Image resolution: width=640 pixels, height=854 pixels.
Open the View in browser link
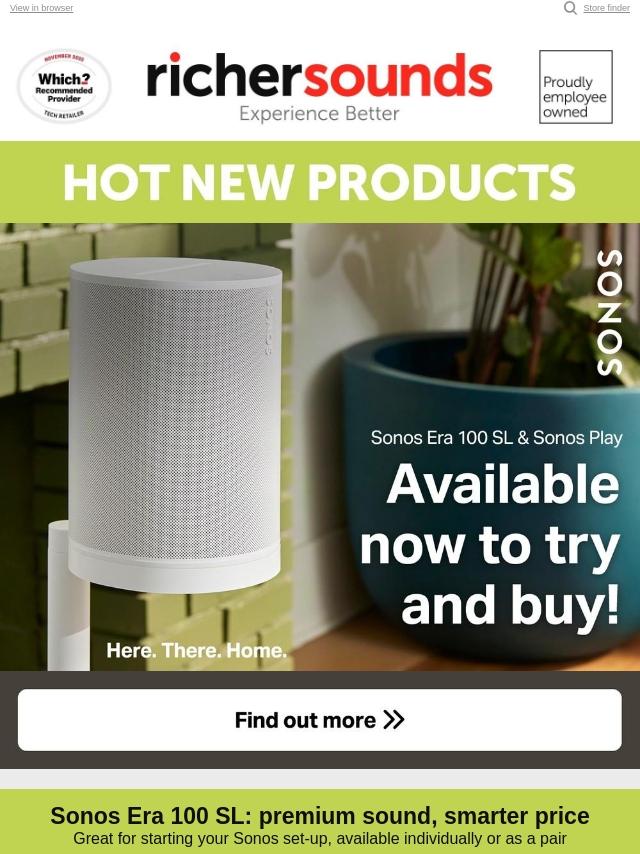pyautogui.click(x=41, y=8)
